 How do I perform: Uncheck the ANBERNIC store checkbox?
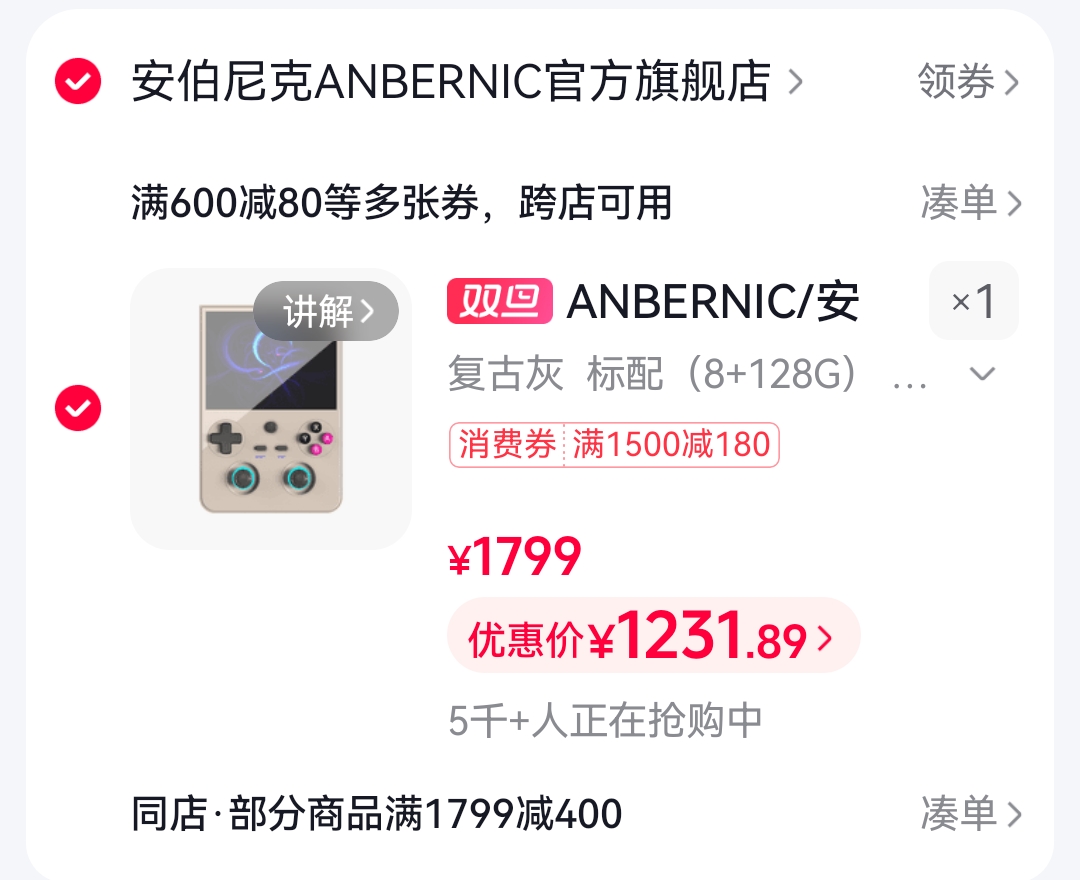[78, 81]
